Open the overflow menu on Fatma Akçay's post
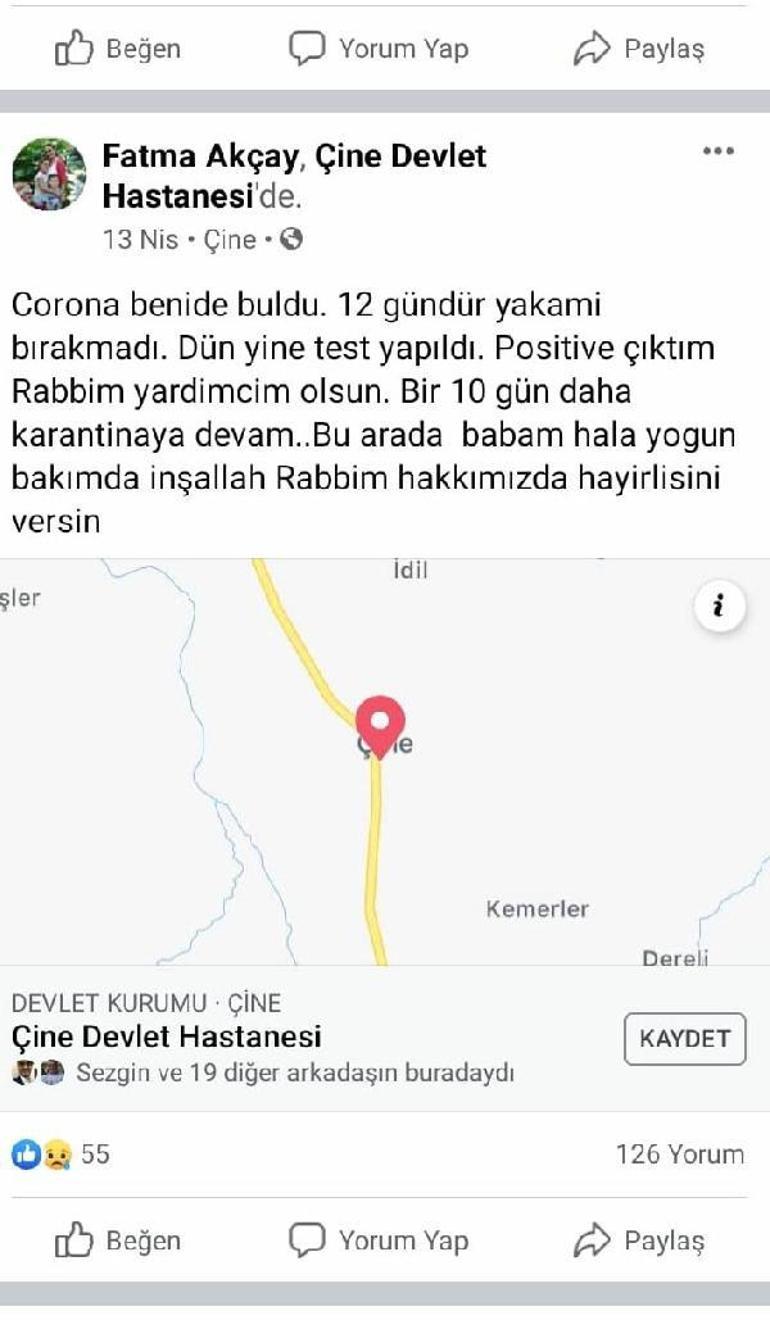Image resolution: width=770 pixels, height=1320 pixels. point(718,152)
